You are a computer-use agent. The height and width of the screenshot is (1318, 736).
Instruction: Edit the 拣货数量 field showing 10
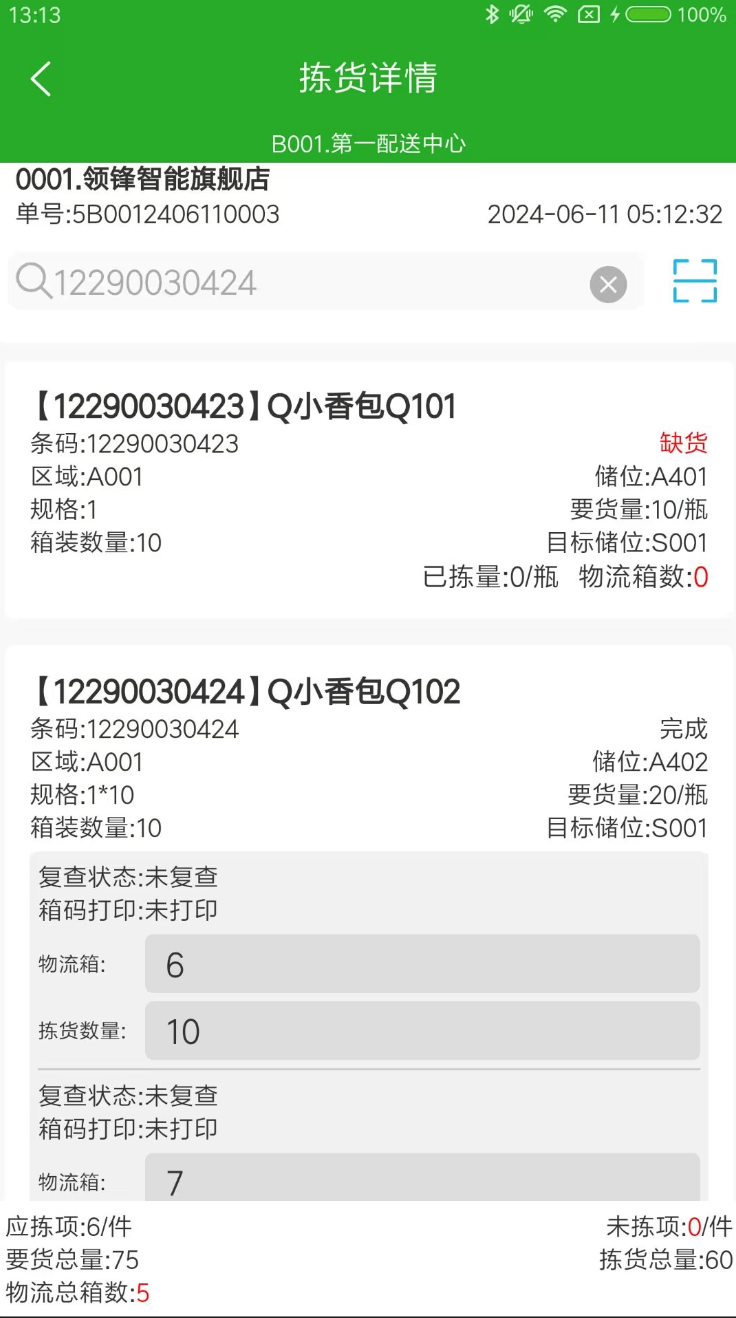[421, 1031]
